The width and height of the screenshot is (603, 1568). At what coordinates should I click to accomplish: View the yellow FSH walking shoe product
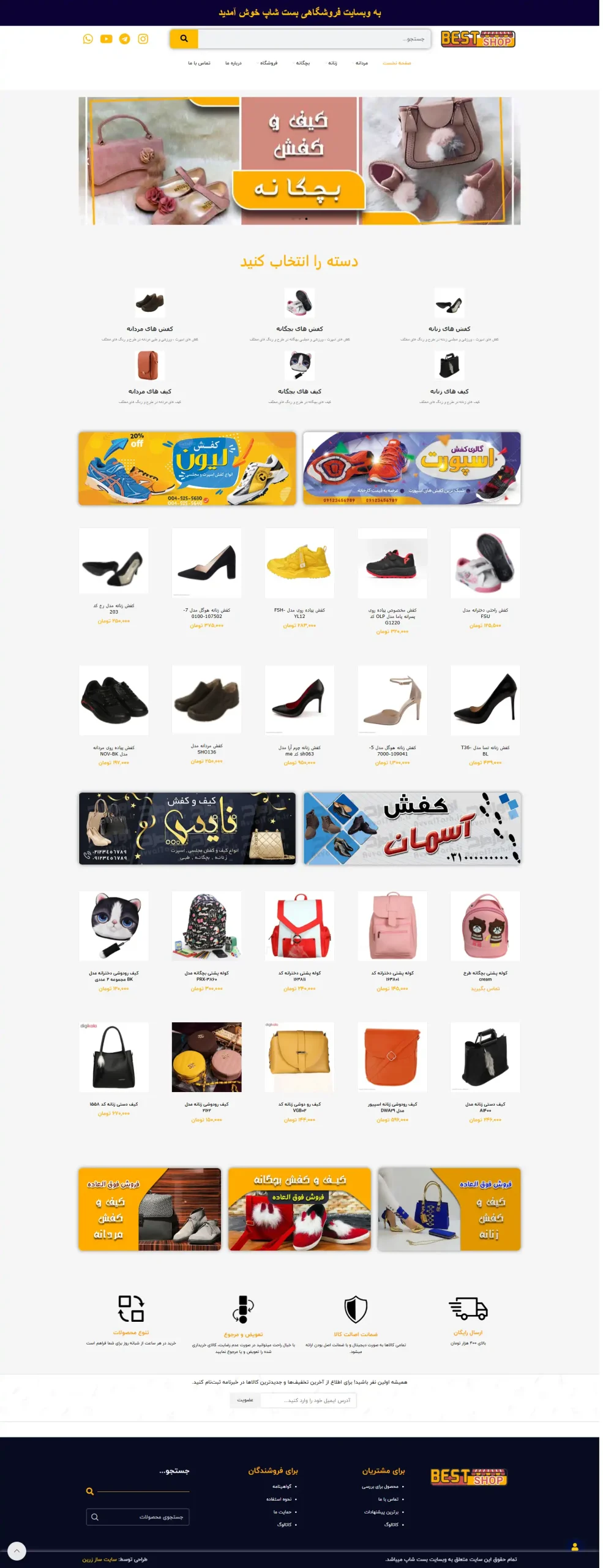point(299,563)
